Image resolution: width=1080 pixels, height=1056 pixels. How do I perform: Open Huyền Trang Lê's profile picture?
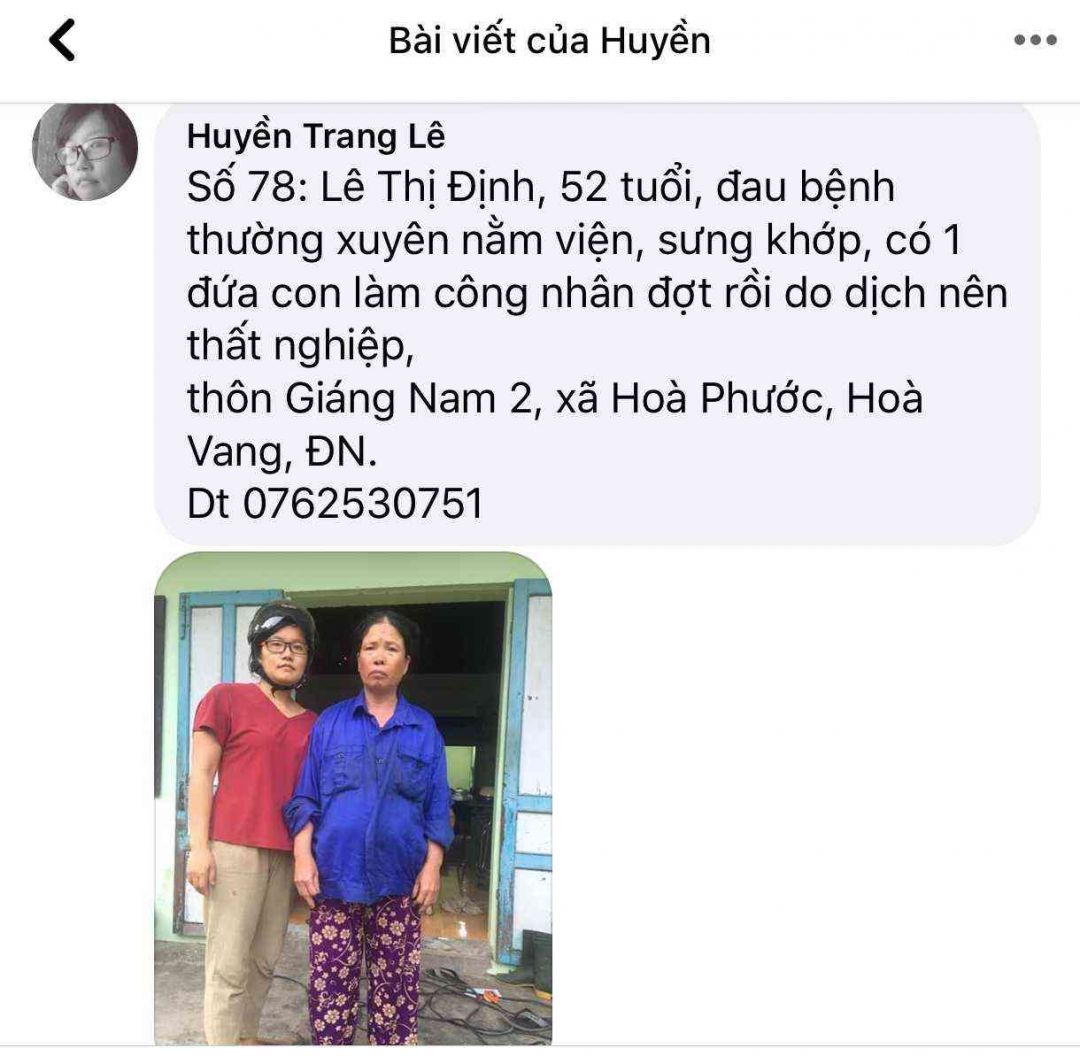tap(85, 150)
